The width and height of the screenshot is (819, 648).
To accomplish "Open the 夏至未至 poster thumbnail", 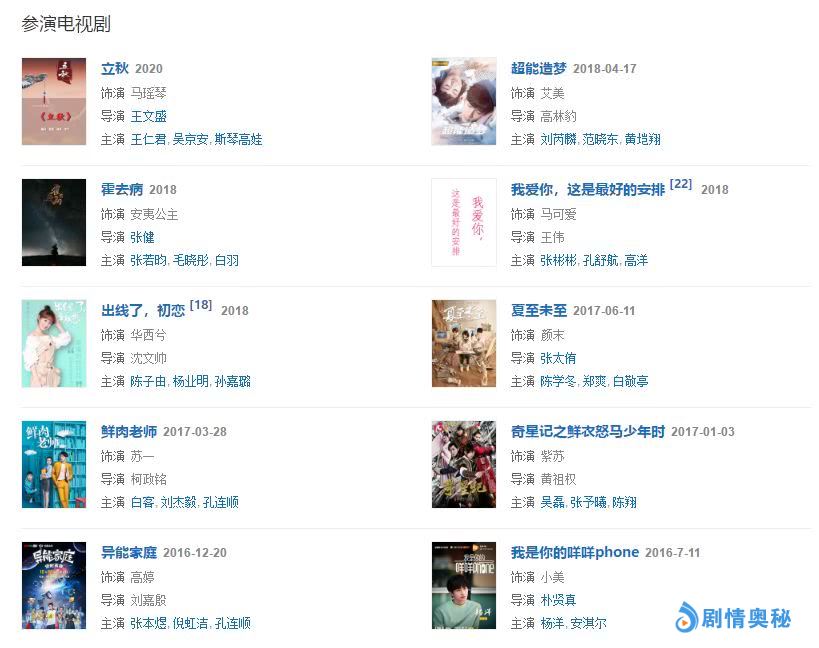I will click(463, 343).
